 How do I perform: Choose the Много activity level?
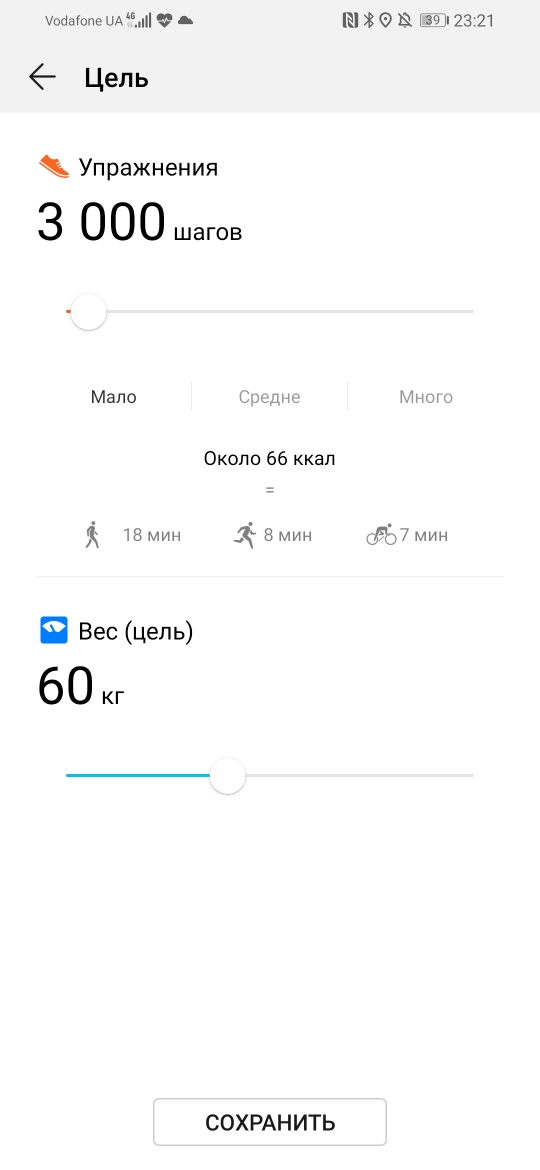426,396
